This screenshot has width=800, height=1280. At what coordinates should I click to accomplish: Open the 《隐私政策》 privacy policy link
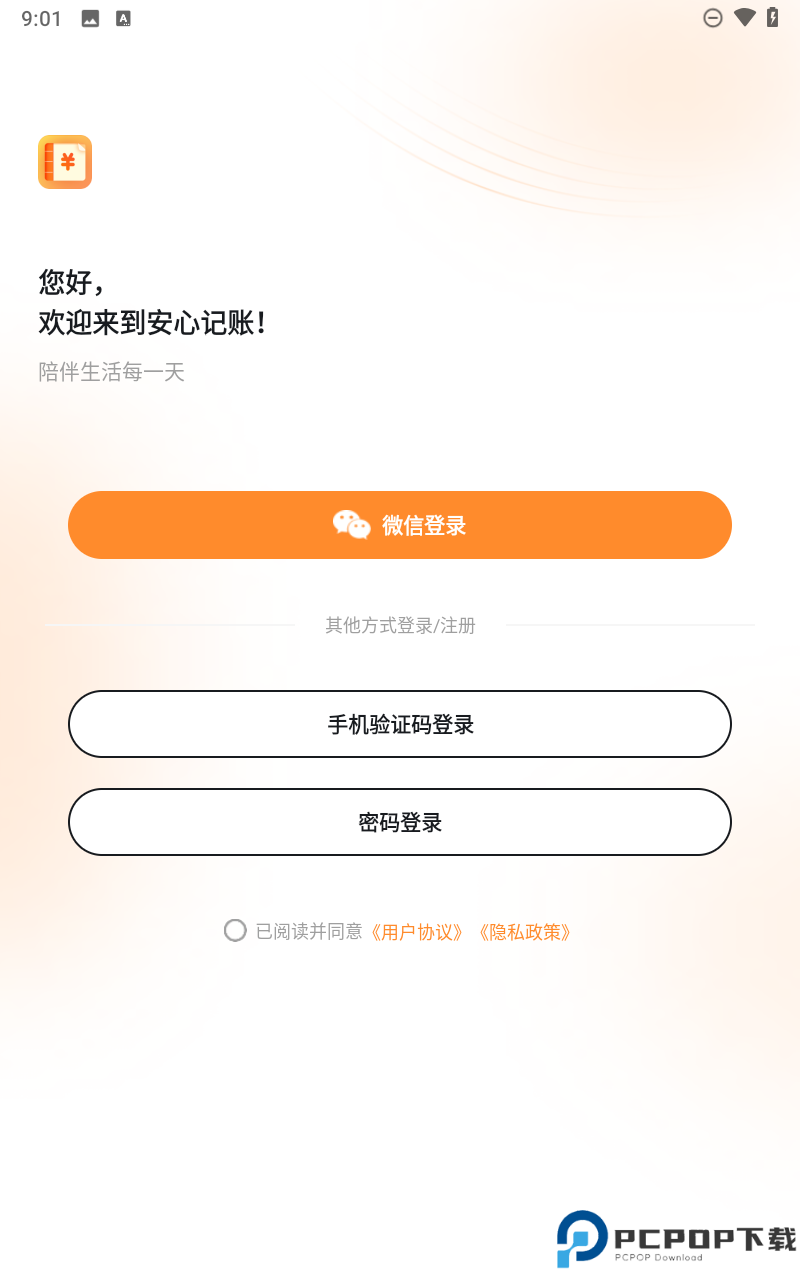pos(527,931)
